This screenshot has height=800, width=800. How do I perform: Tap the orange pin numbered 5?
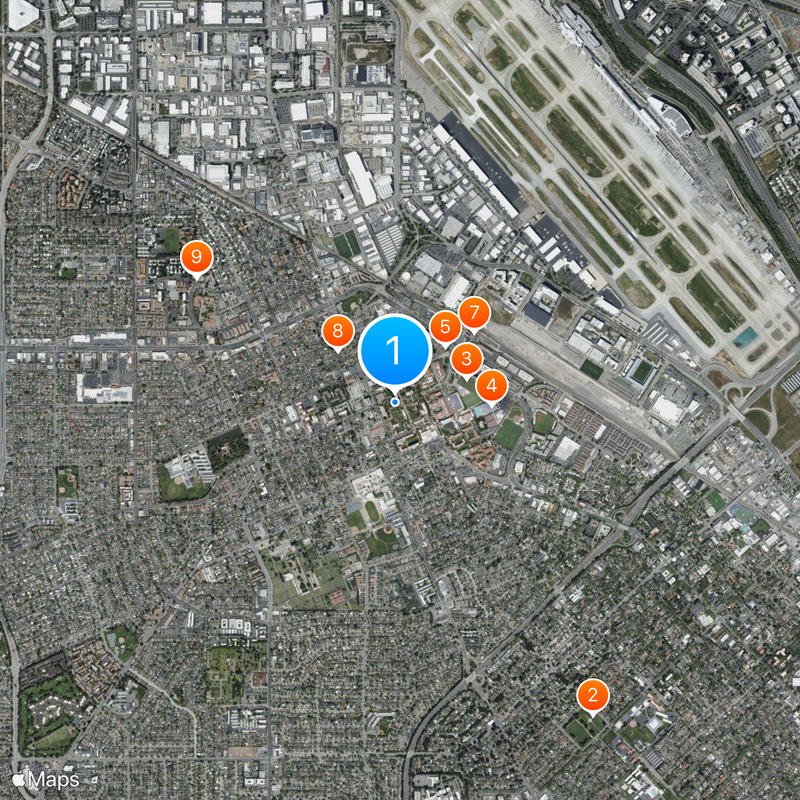click(445, 326)
